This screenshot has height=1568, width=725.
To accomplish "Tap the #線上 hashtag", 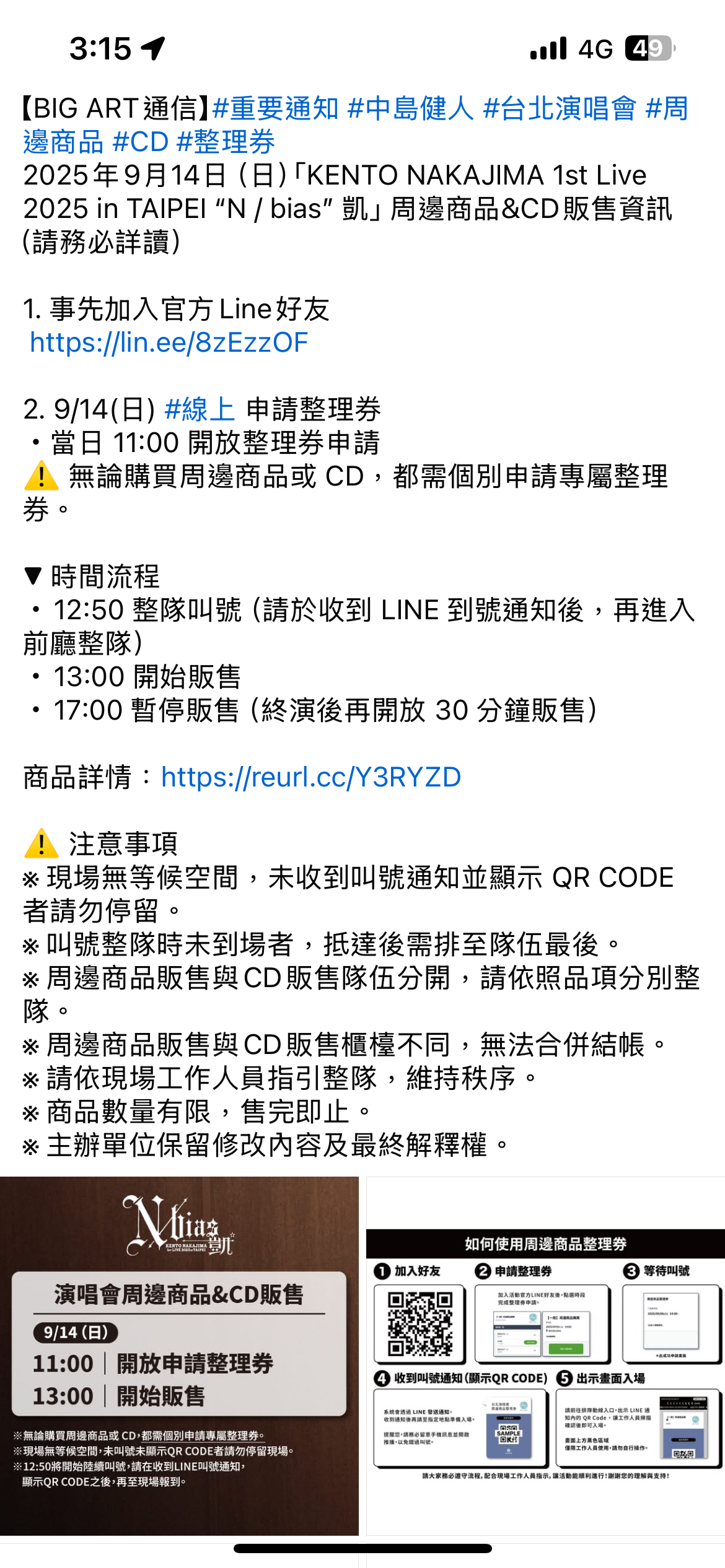I will pos(200,409).
